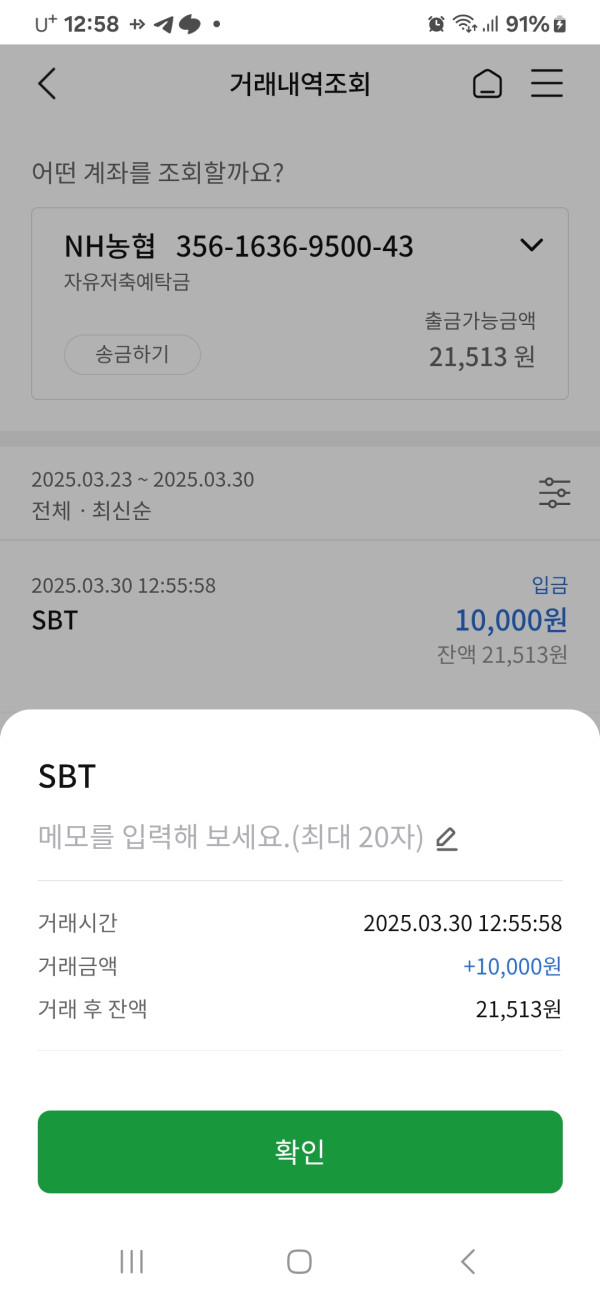
Task: Edit the memo with the pencil icon
Action: [447, 839]
